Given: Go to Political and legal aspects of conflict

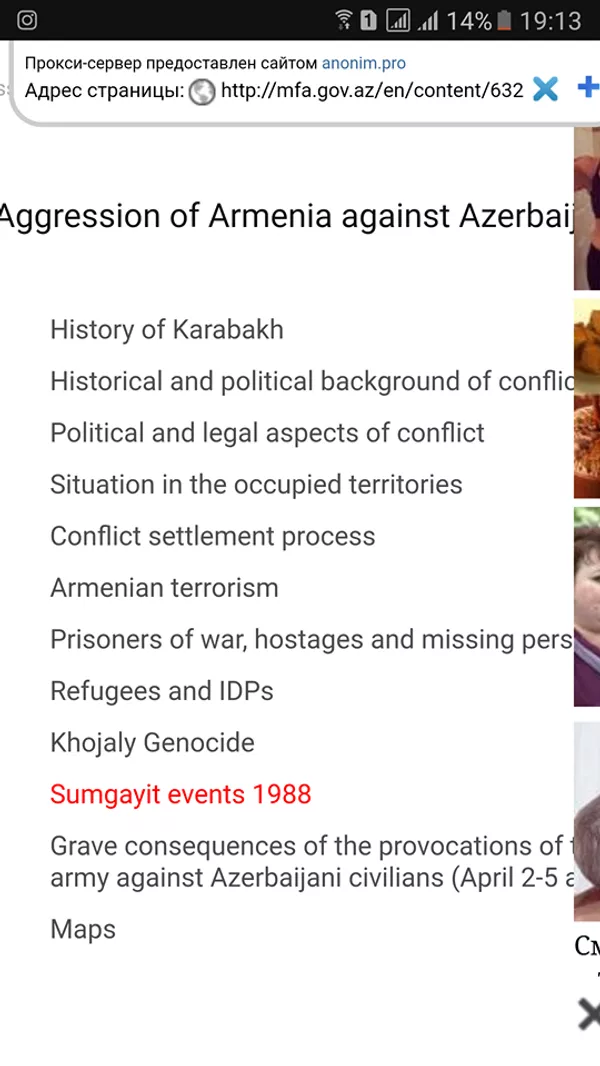Looking at the screenshot, I should coord(267,433).
